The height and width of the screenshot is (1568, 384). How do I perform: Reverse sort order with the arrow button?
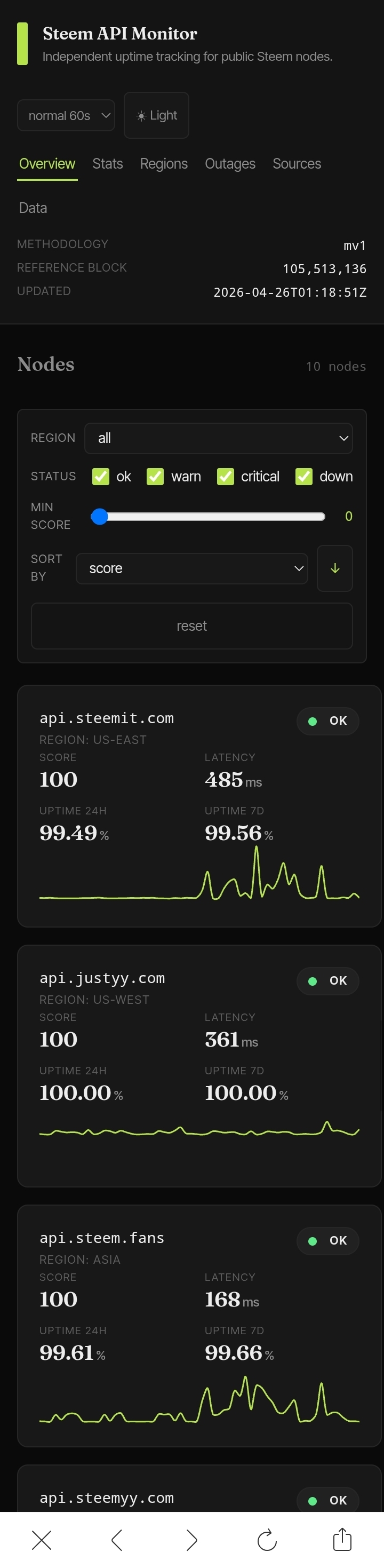(334, 568)
